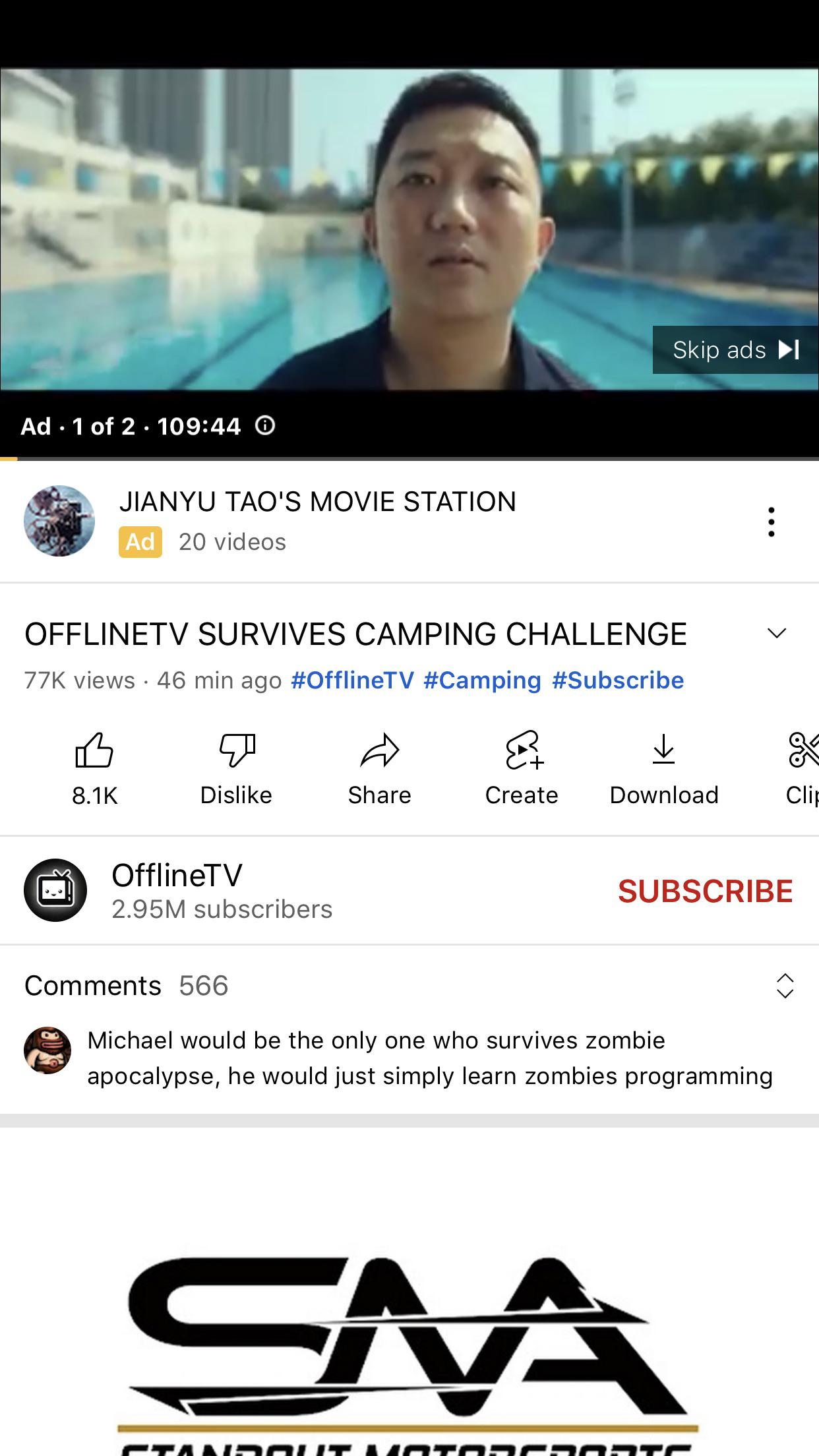The height and width of the screenshot is (1456, 819).
Task: Tap JIANYU TAO'S MOVIE STATION advertiser avatar
Action: pos(59,521)
